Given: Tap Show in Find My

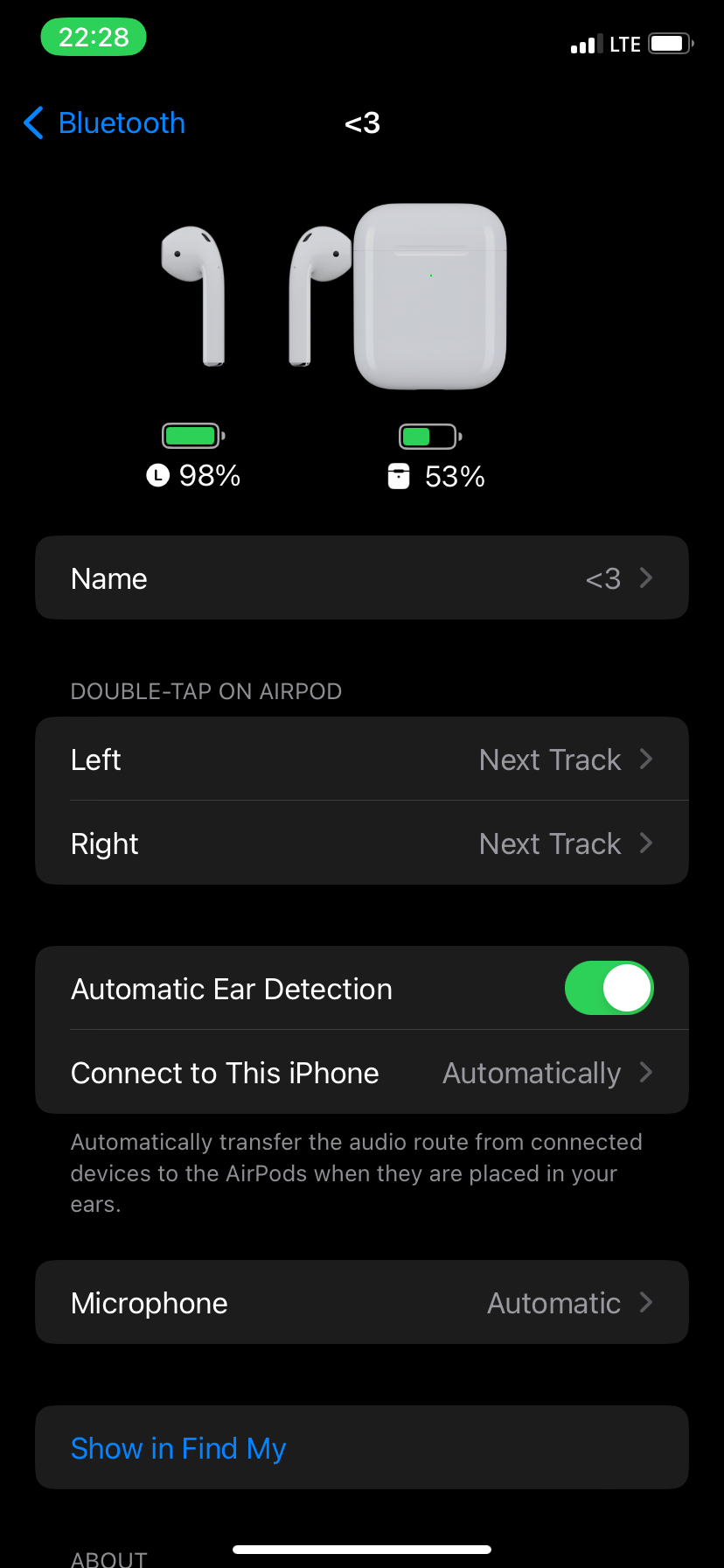Looking at the screenshot, I should [x=178, y=1448].
